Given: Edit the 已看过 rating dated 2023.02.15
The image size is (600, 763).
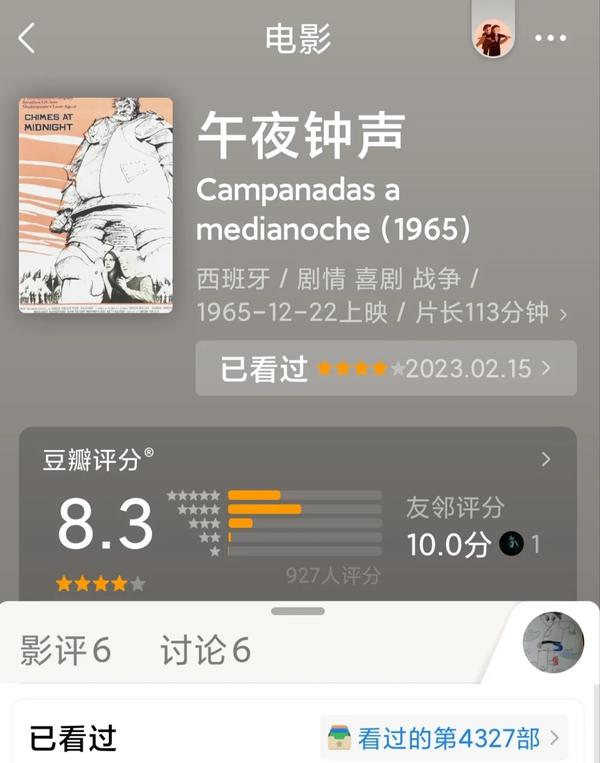Looking at the screenshot, I should coord(386,368).
